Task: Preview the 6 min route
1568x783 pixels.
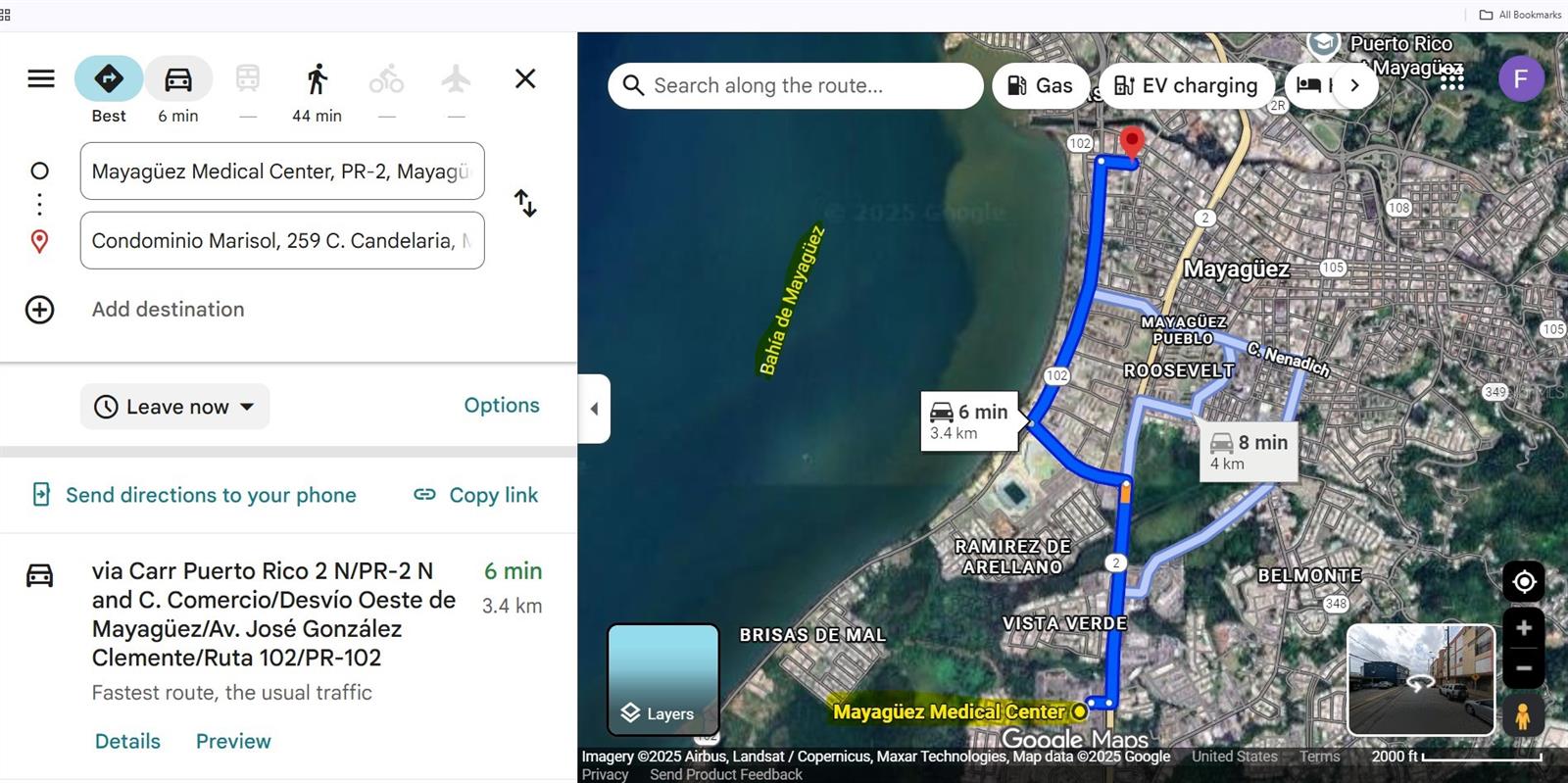Action: [233, 741]
